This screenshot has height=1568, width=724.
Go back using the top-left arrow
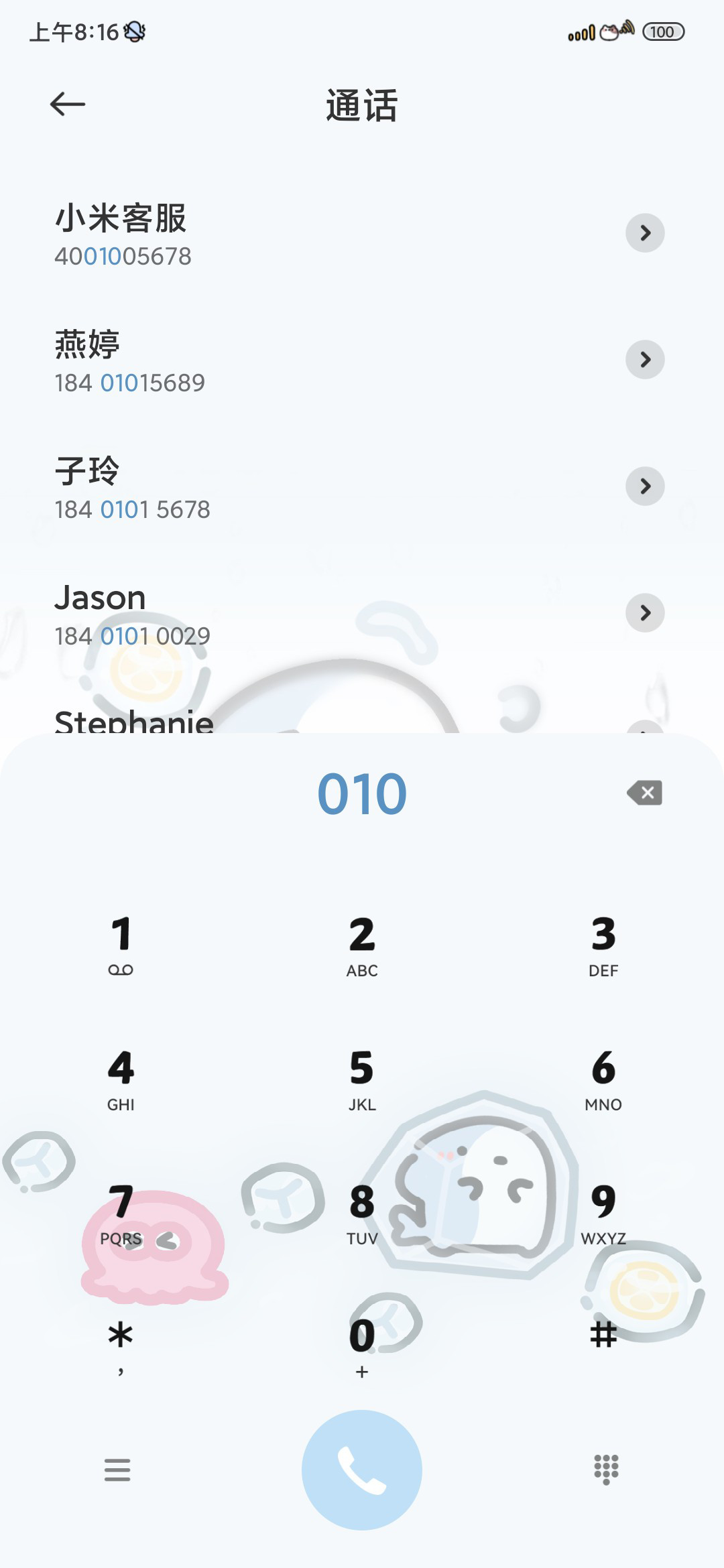click(x=68, y=104)
